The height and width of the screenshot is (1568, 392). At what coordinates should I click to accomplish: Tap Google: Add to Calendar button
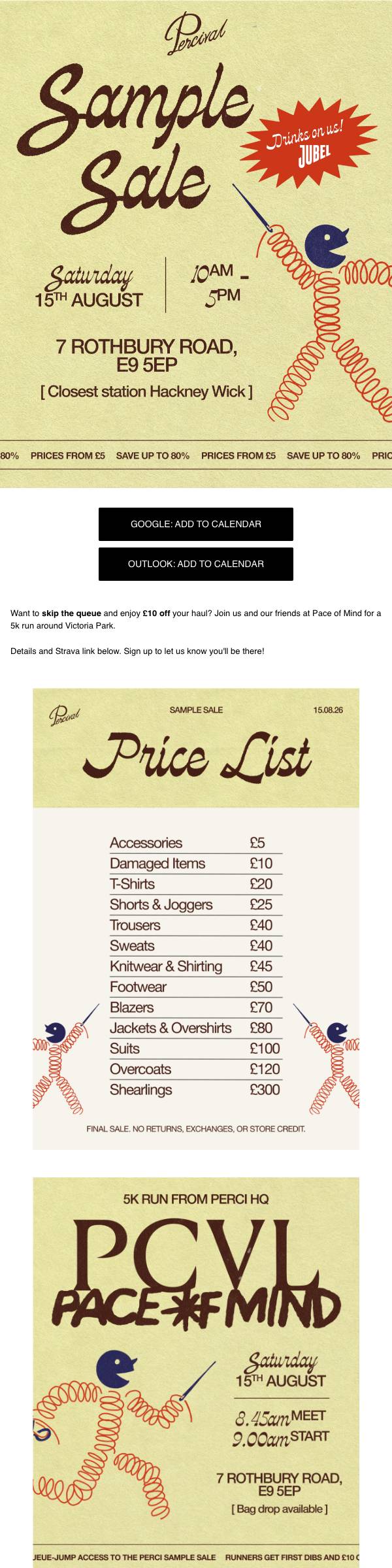[196, 524]
